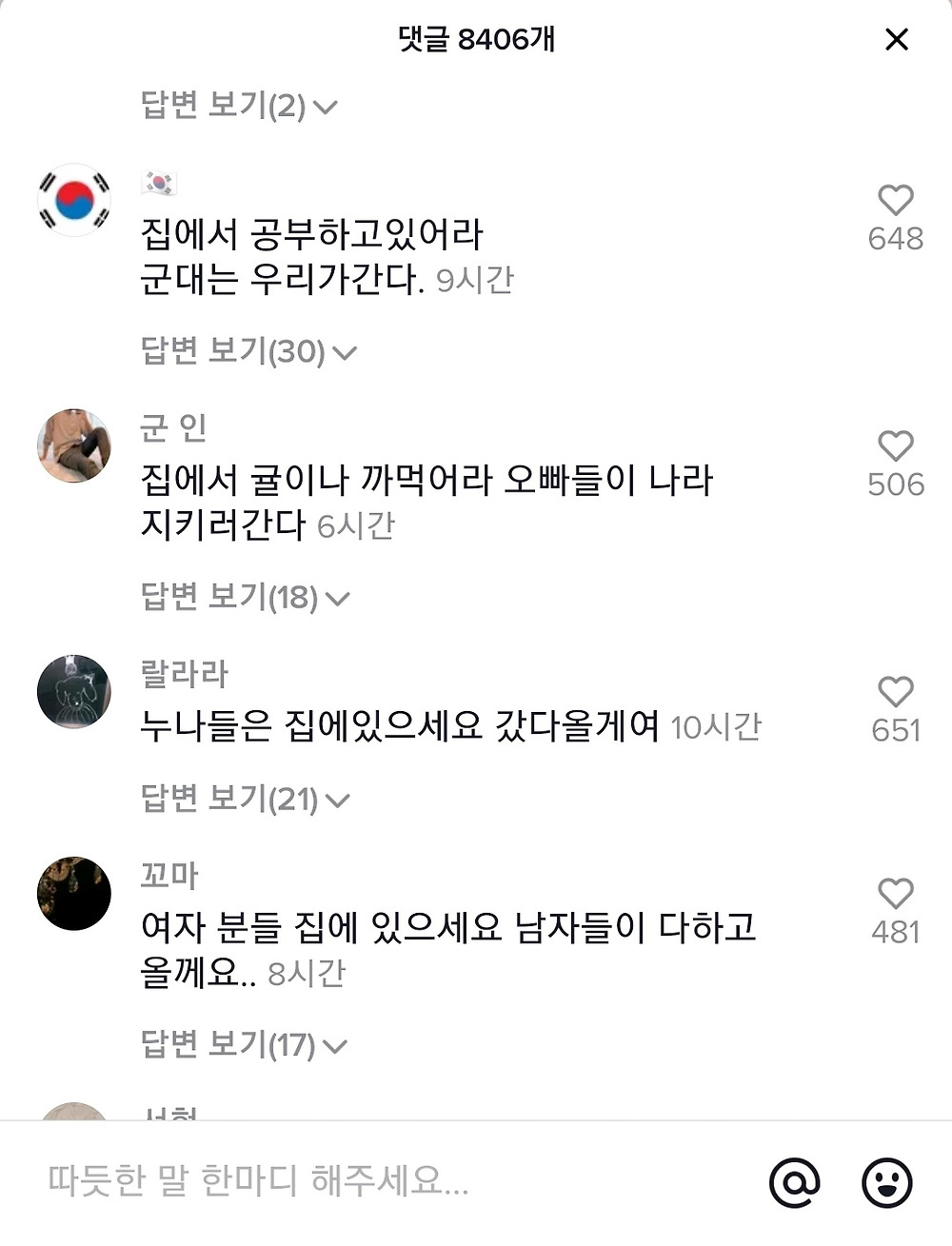Expand 답변 보기(30) replies

248,351
